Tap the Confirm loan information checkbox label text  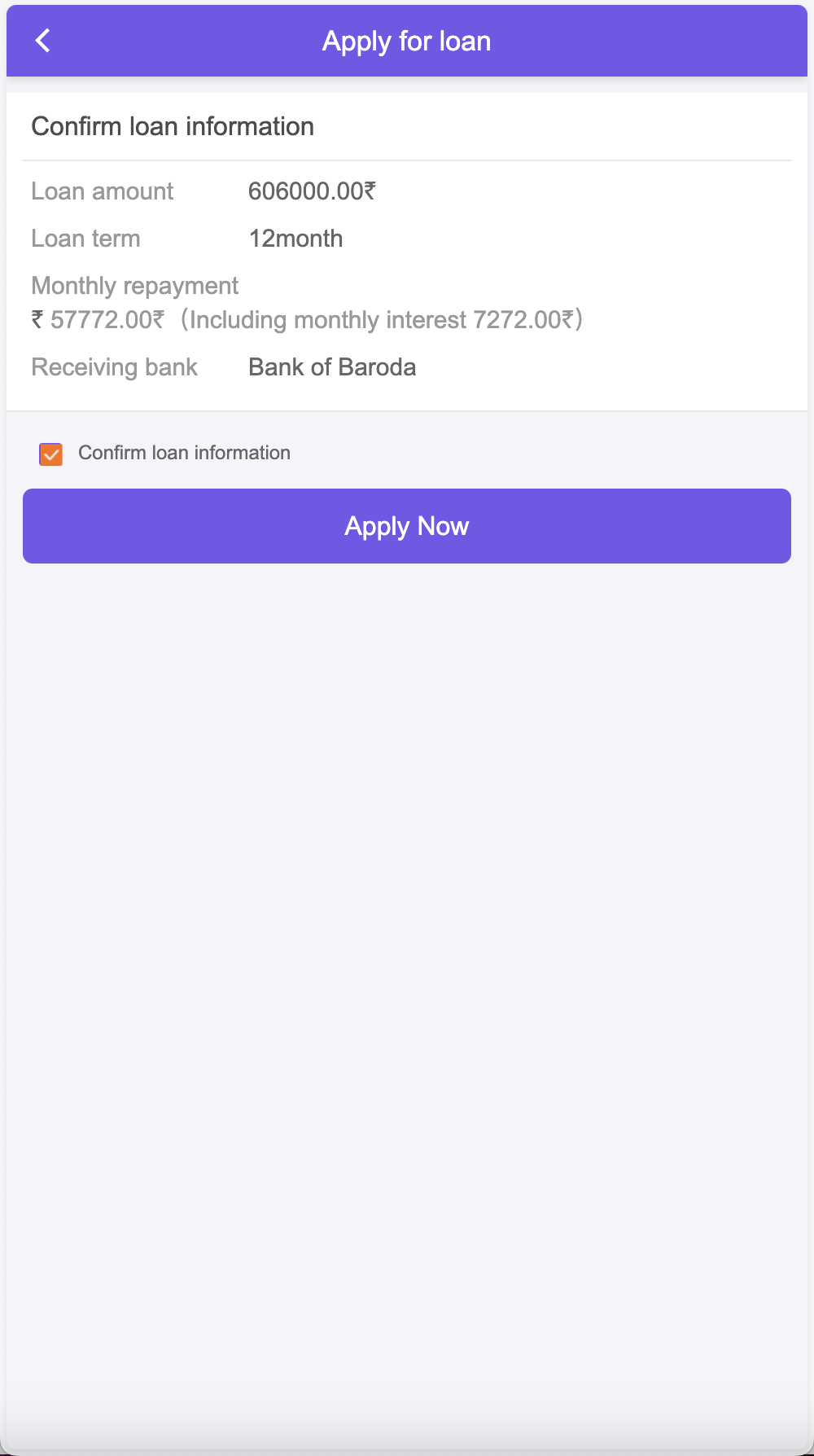184,453
